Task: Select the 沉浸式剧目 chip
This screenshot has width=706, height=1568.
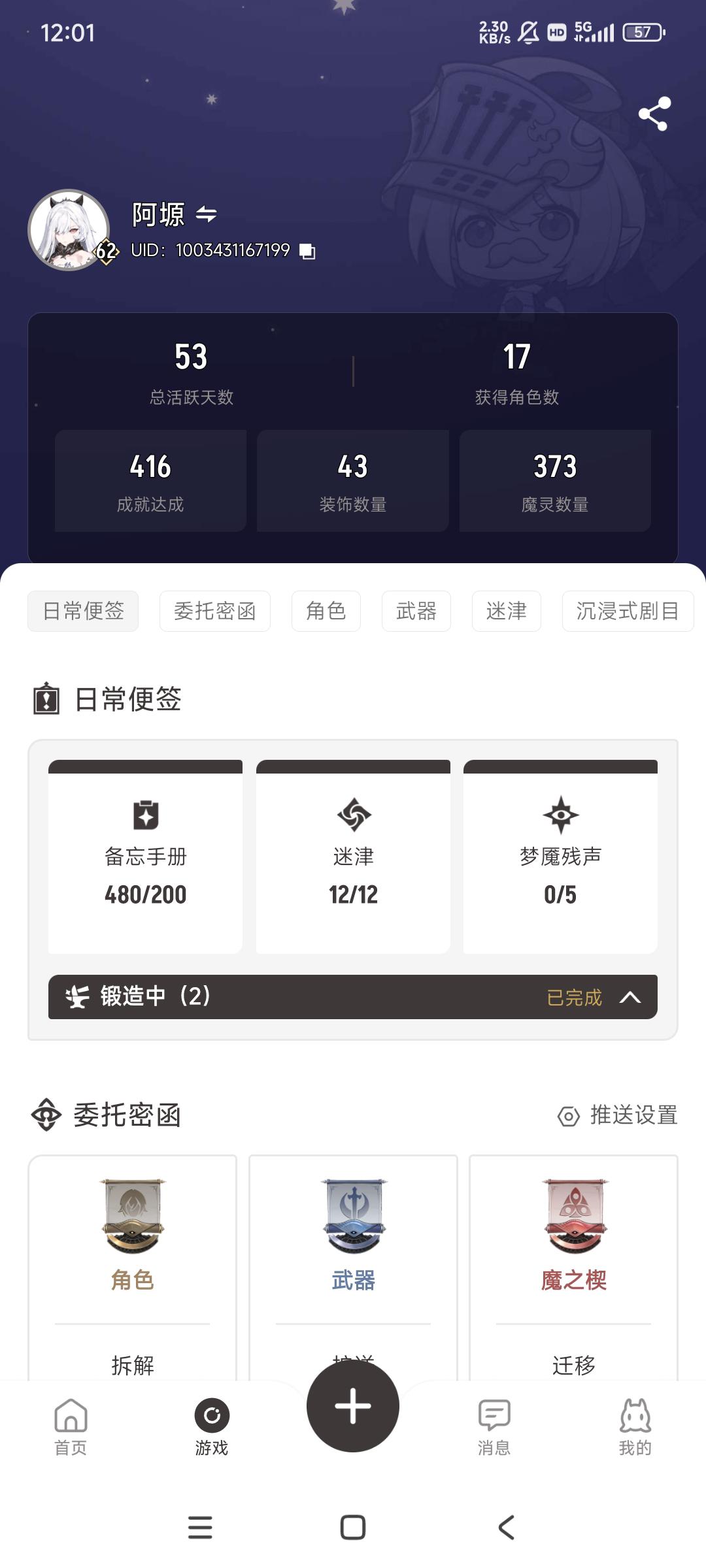Action: [627, 611]
